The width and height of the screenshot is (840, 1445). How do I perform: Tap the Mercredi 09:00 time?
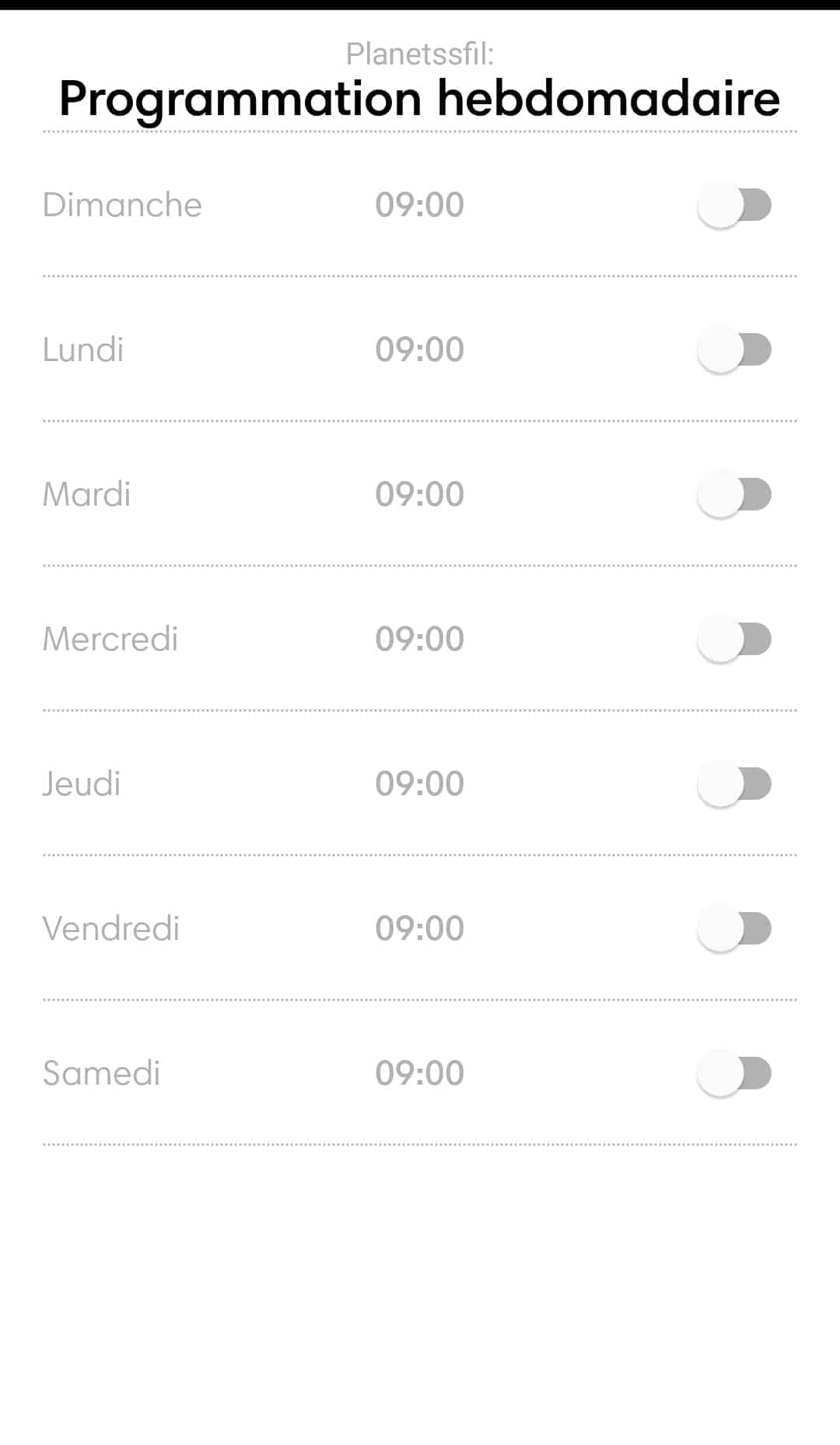(x=419, y=639)
